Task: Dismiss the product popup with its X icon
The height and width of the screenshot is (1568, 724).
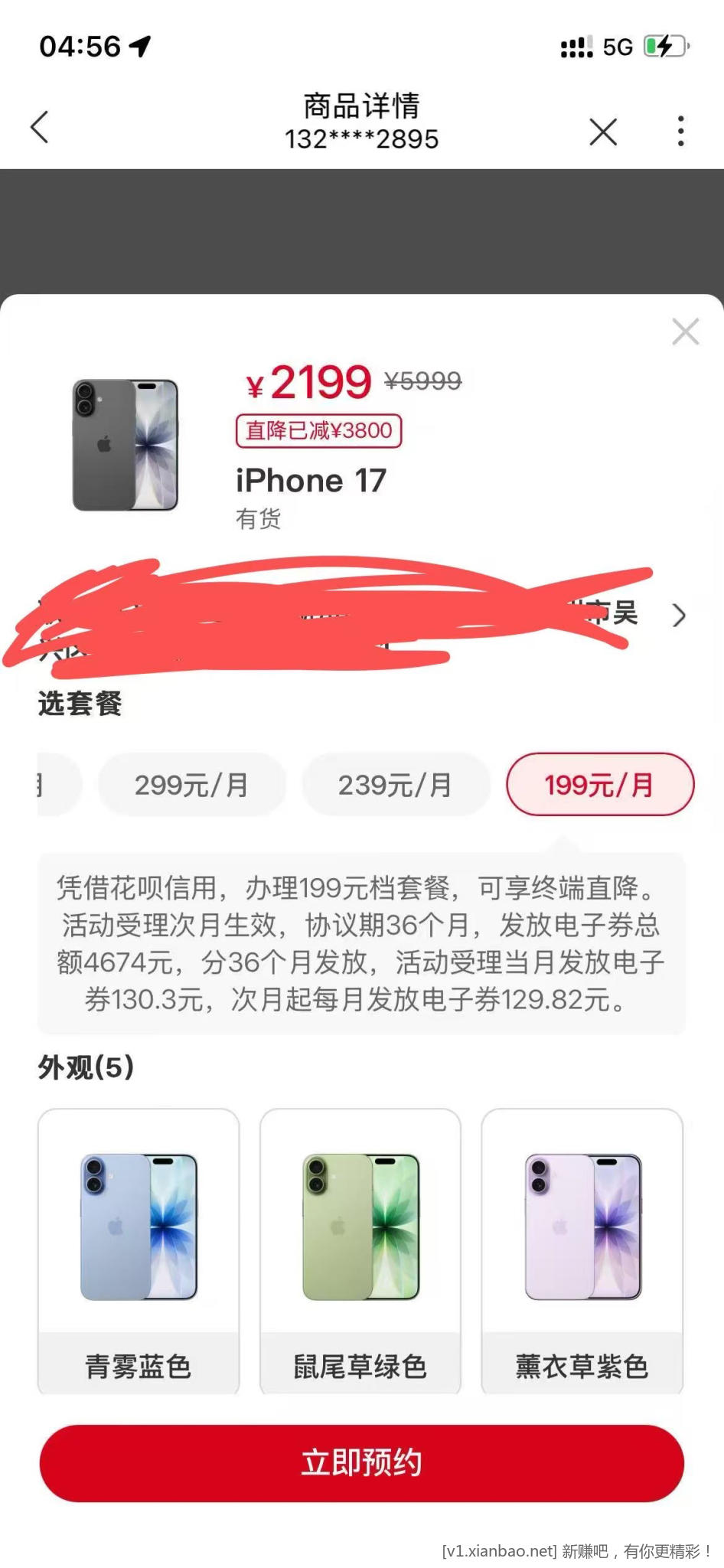Action: [x=685, y=332]
